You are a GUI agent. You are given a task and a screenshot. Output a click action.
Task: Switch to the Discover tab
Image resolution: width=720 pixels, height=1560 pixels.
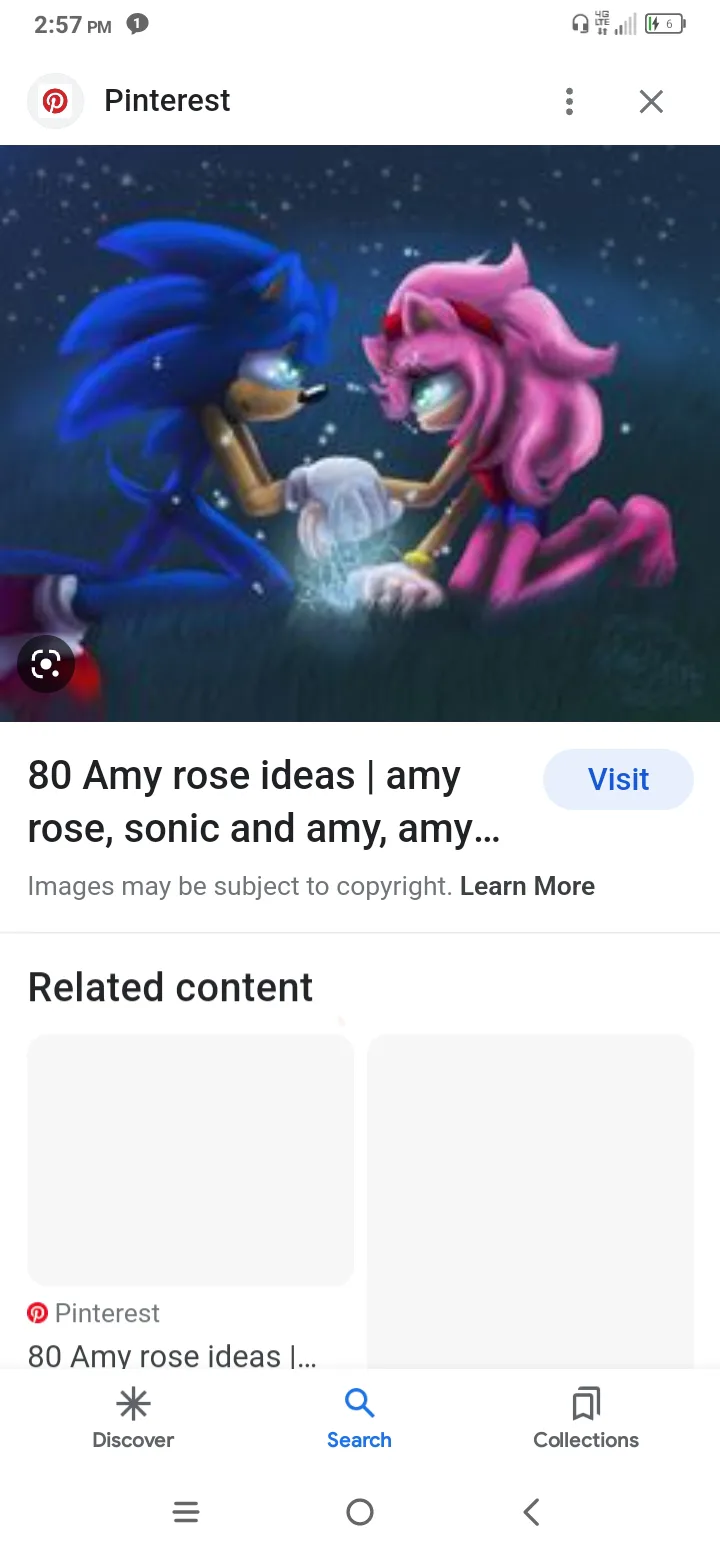pyautogui.click(x=133, y=1418)
